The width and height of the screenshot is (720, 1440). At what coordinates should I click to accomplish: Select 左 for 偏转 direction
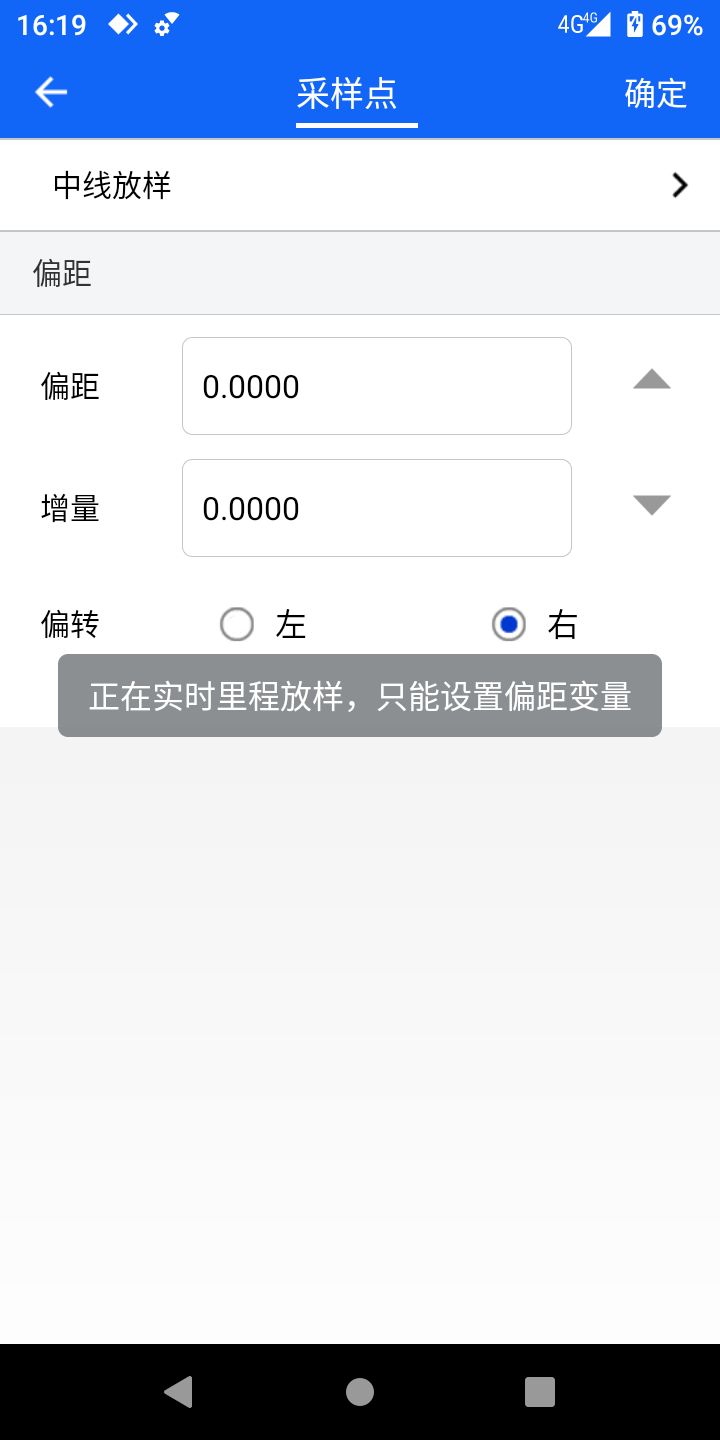pyautogui.click(x=237, y=625)
